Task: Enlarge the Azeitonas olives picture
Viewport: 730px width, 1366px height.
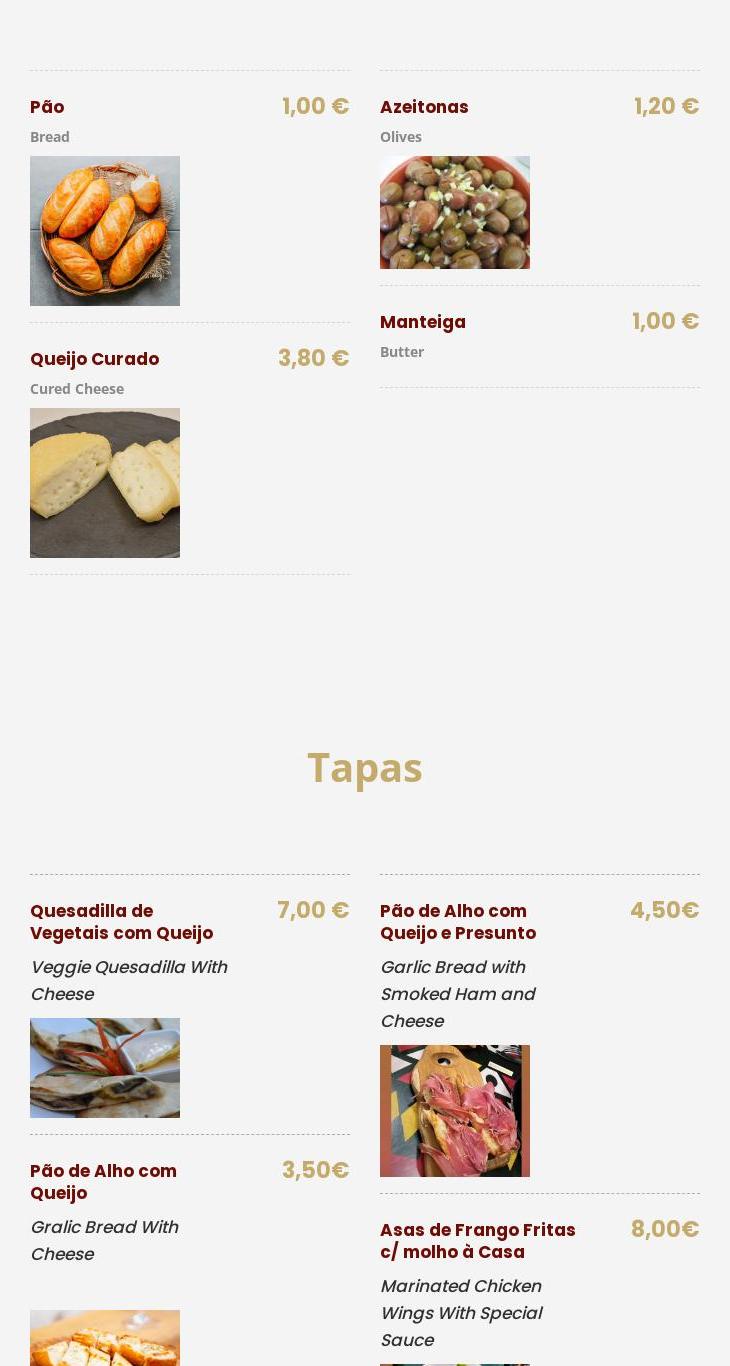Action: click(x=455, y=212)
